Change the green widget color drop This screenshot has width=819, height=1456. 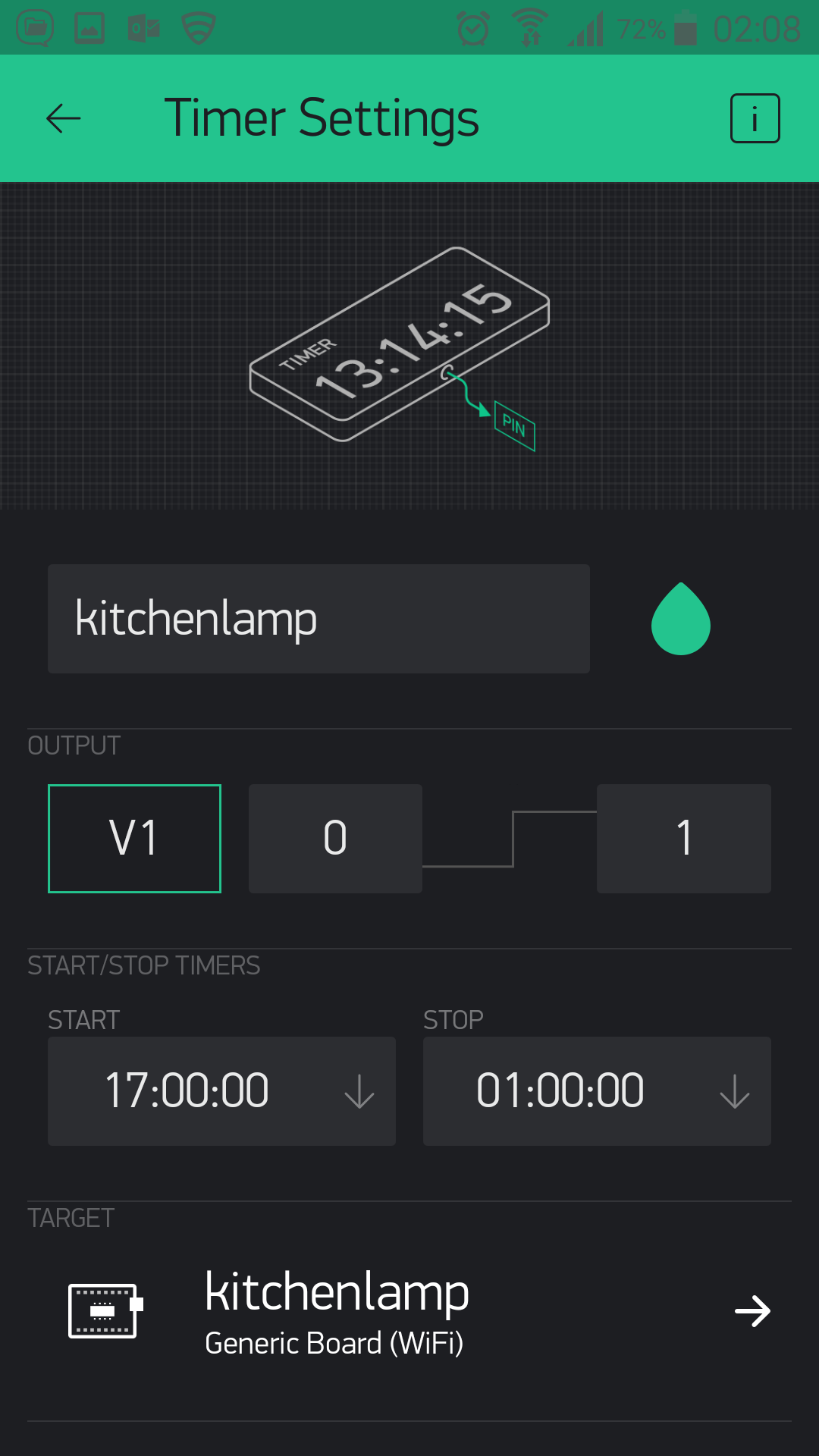click(681, 619)
